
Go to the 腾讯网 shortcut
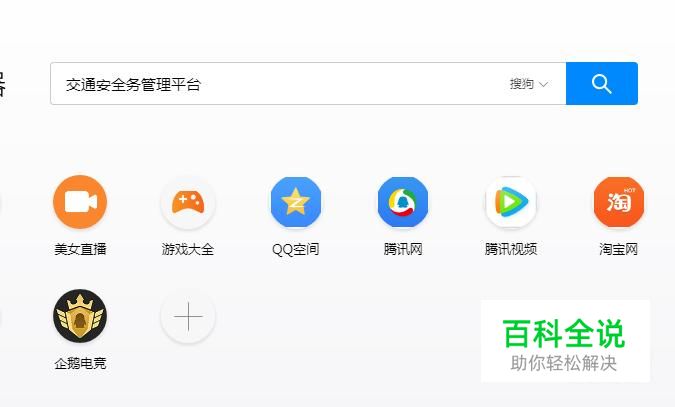pos(403,203)
